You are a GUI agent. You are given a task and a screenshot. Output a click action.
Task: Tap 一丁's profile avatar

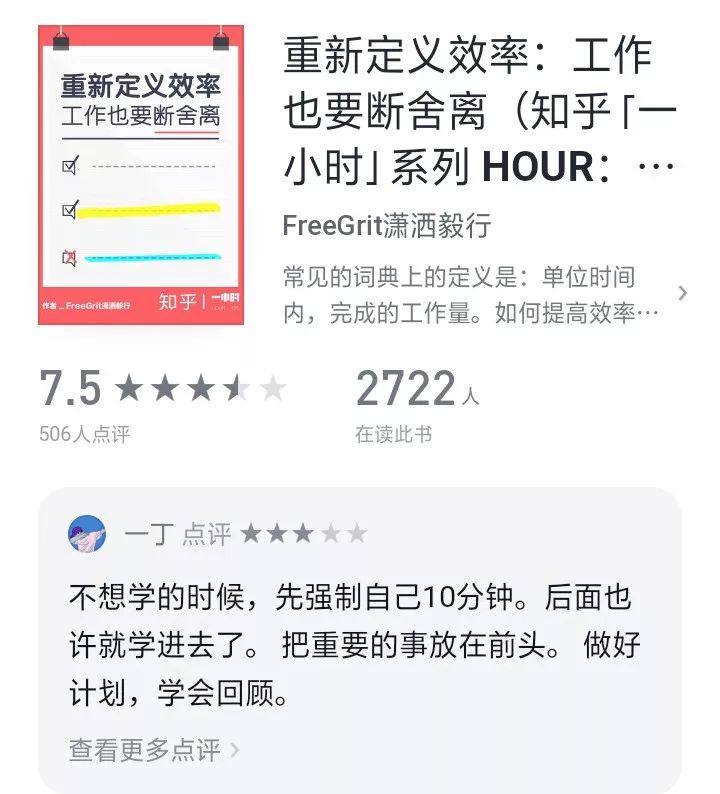click(x=87, y=534)
